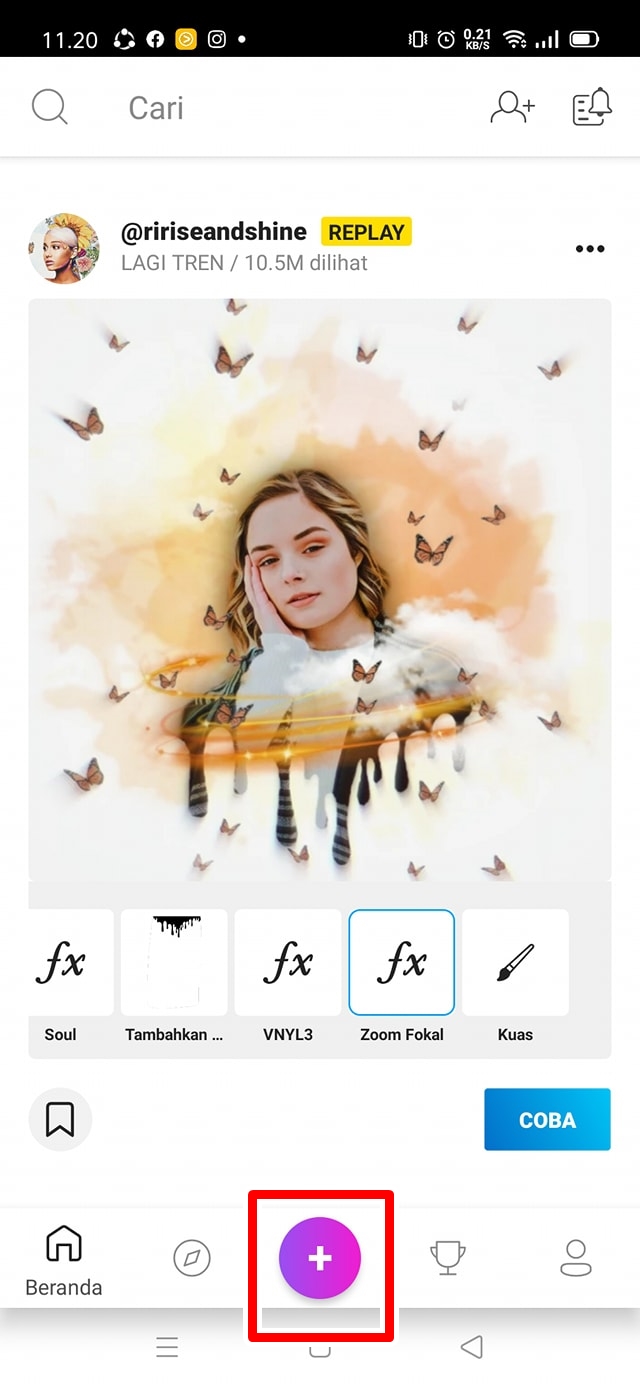
Task: Open the trophy challenges tab
Action: coord(447,1257)
